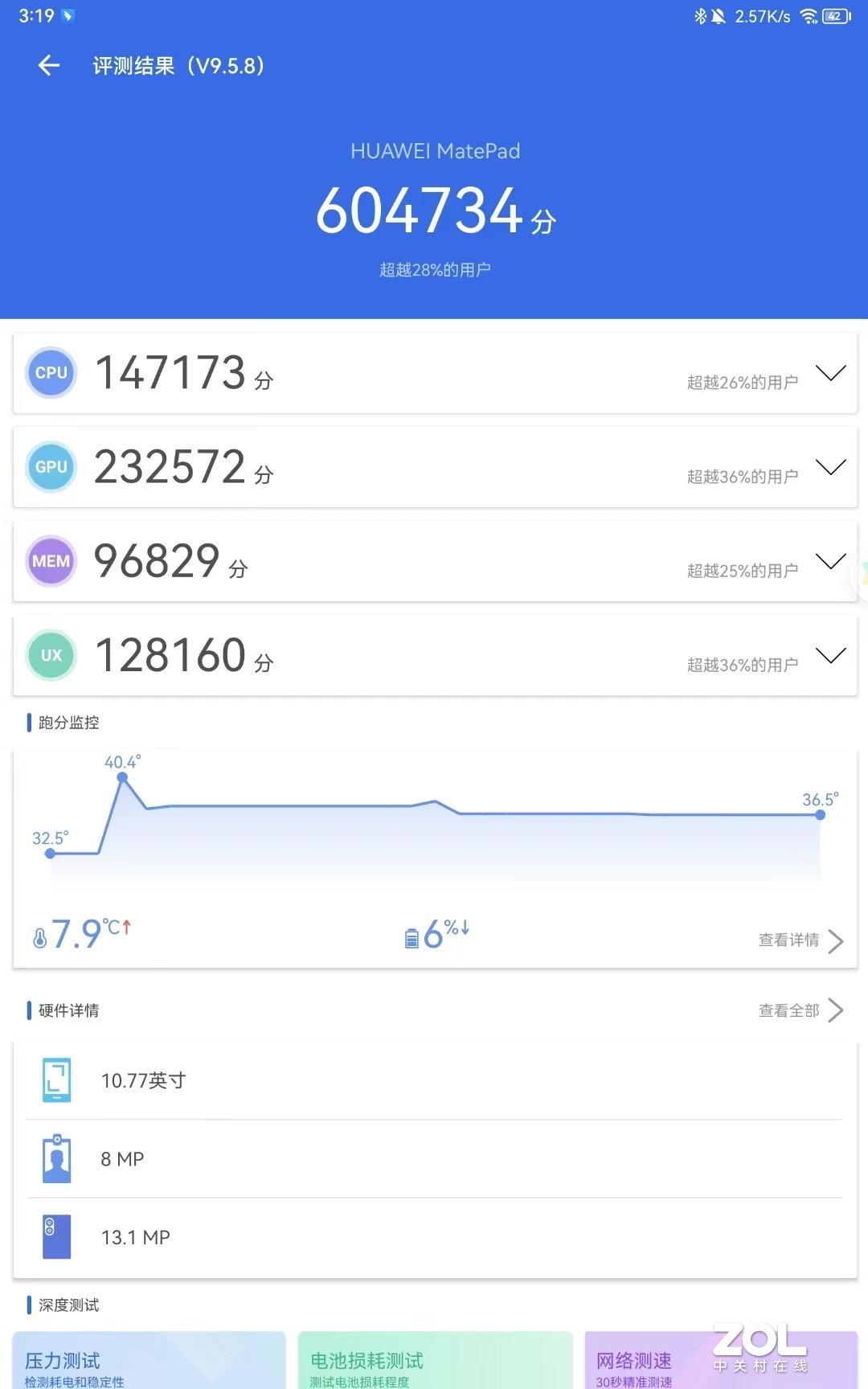The height and width of the screenshot is (1389, 868).
Task: Open the 13.1 MP rear camera row
Action: pos(435,1237)
